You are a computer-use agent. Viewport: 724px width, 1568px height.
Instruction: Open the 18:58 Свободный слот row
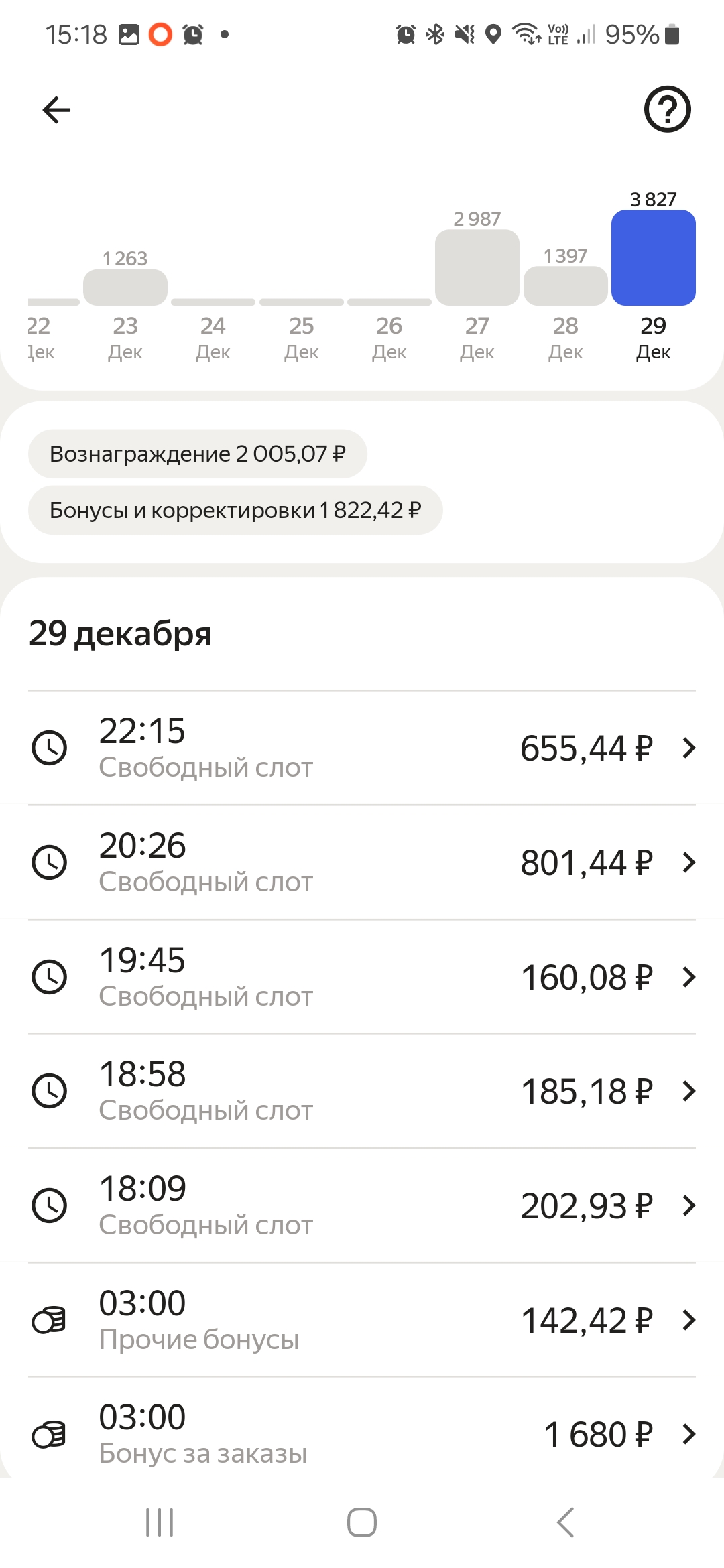coord(362,1091)
